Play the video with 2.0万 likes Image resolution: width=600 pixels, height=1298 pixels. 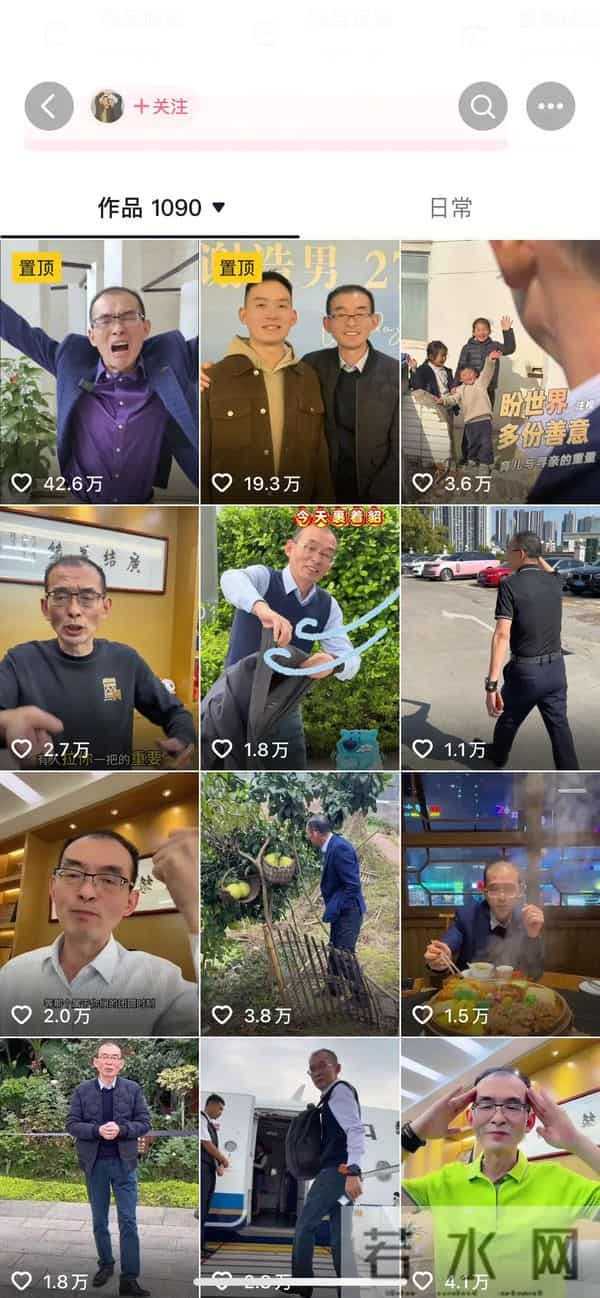coord(99,903)
